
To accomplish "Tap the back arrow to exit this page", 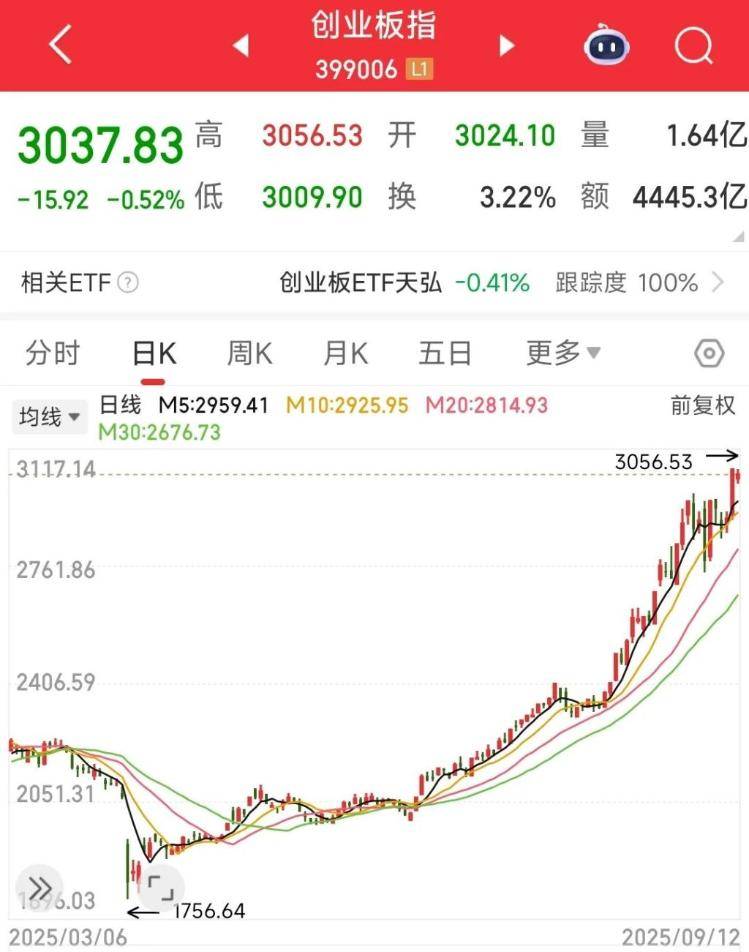I will (x=58, y=44).
